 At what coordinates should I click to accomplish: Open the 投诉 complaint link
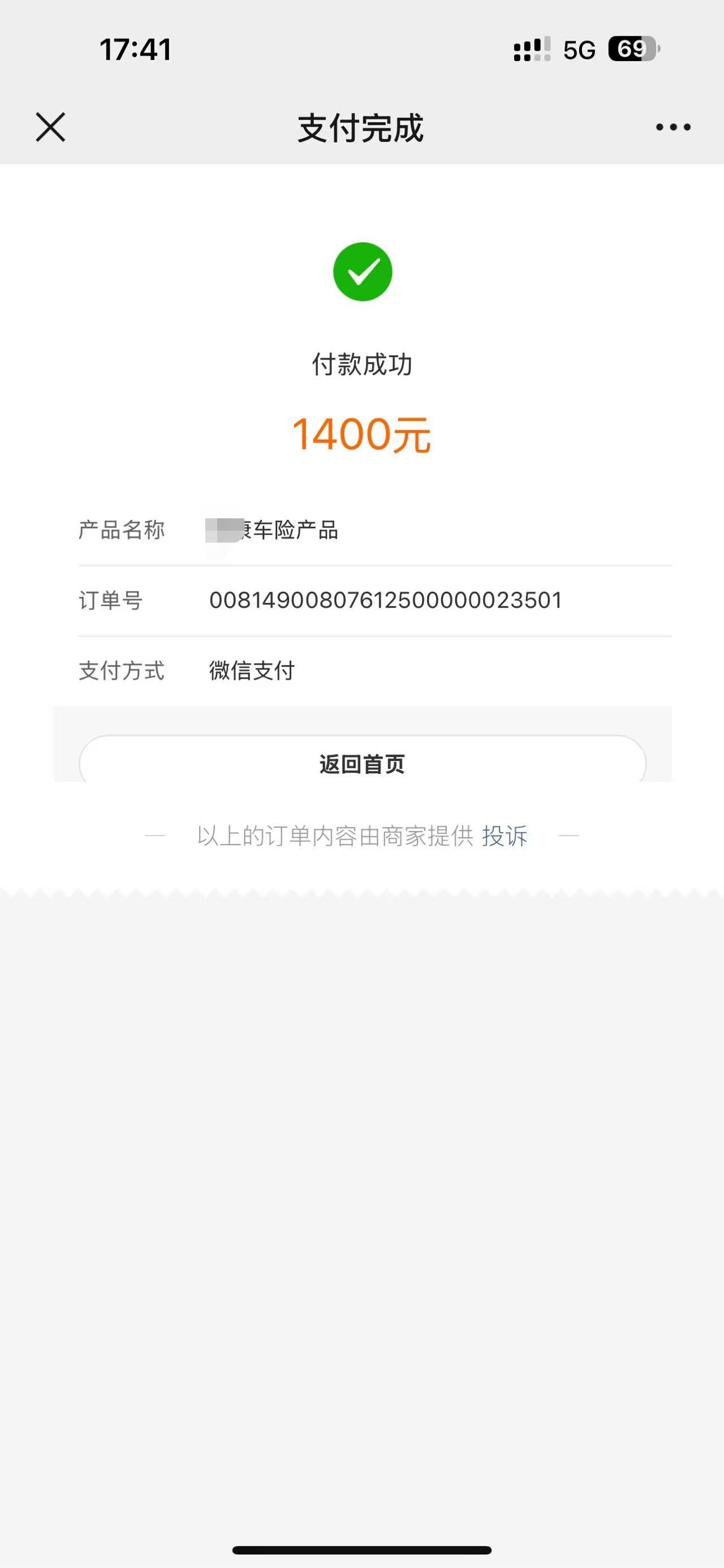pos(504,836)
